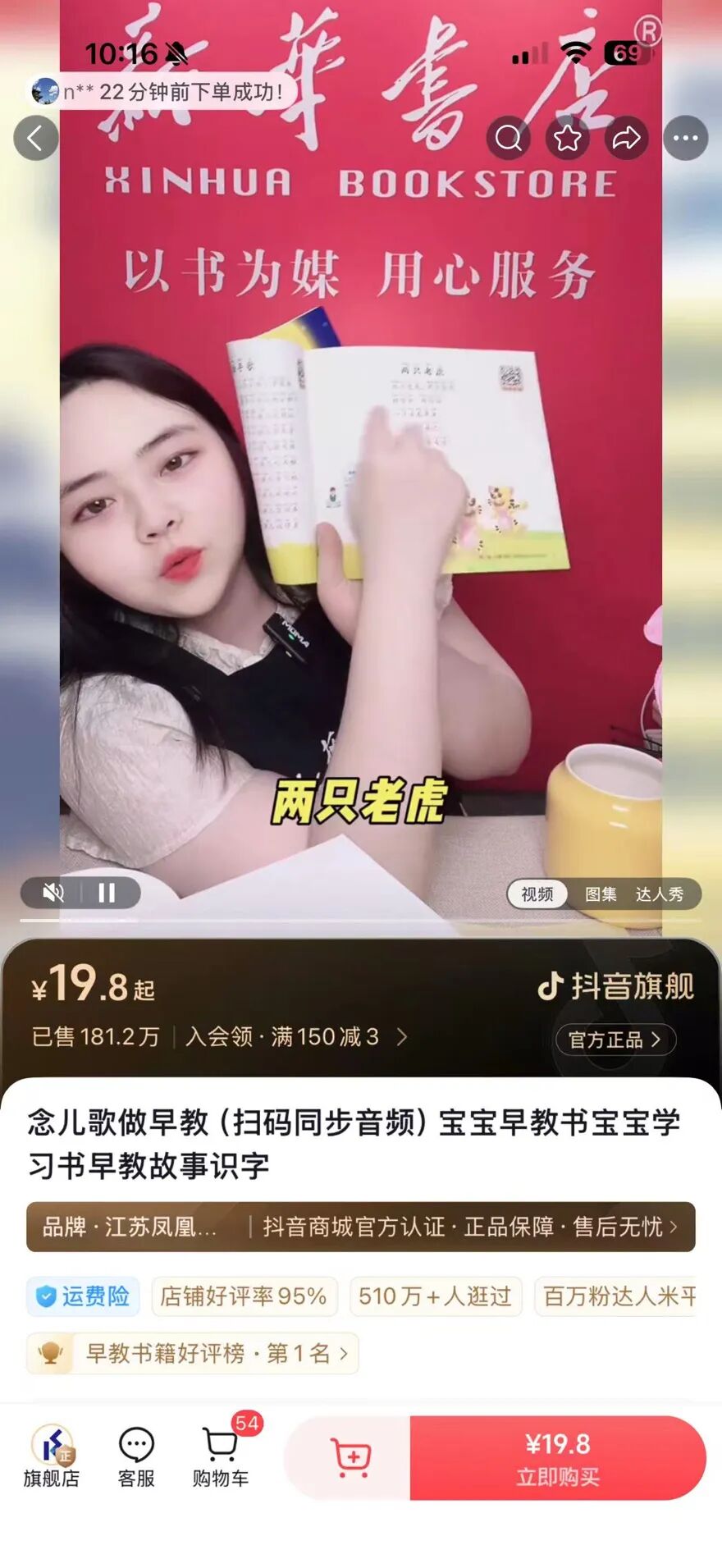The height and width of the screenshot is (1568, 722).
Task: Open the three-dot overflow menu
Action: 685,138
